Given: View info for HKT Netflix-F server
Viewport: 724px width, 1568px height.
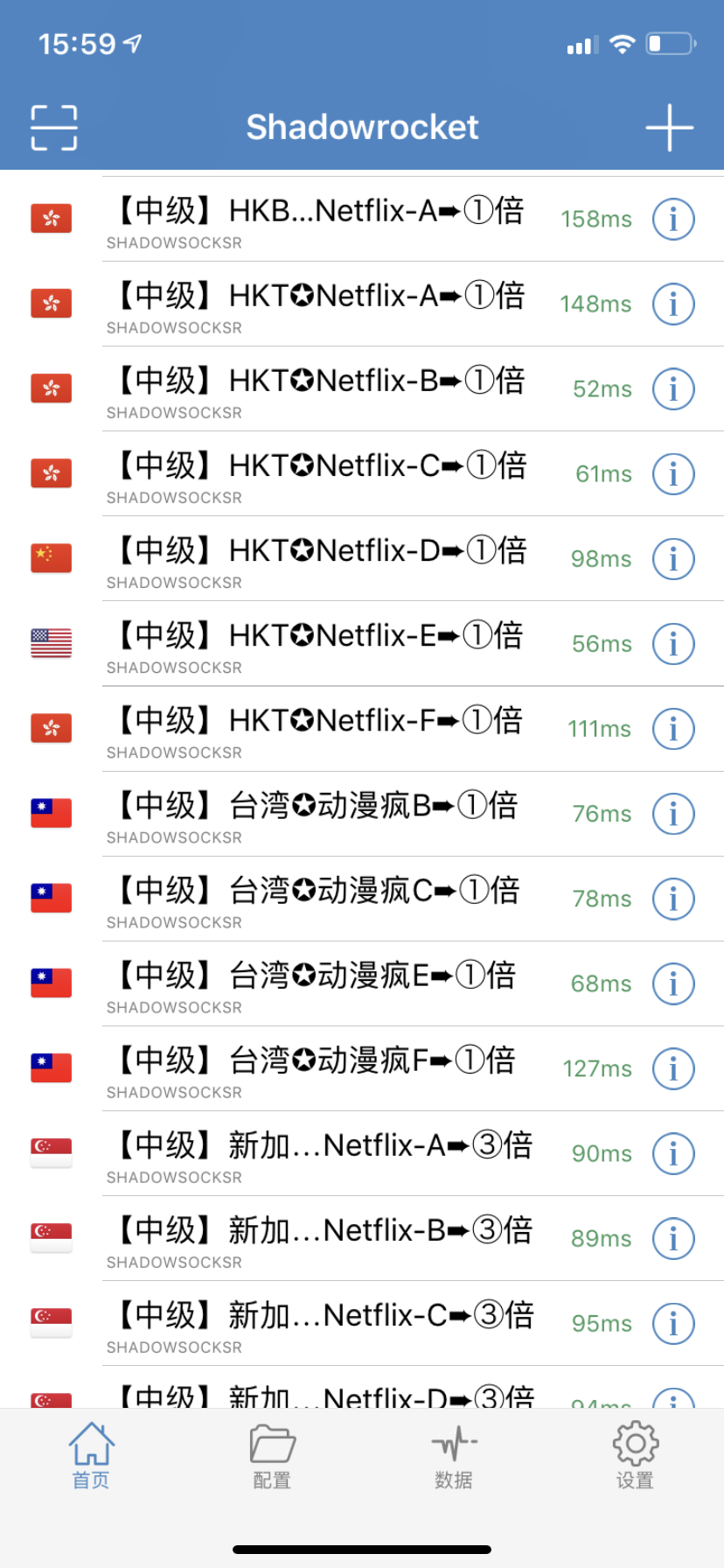Looking at the screenshot, I should pos(673,729).
